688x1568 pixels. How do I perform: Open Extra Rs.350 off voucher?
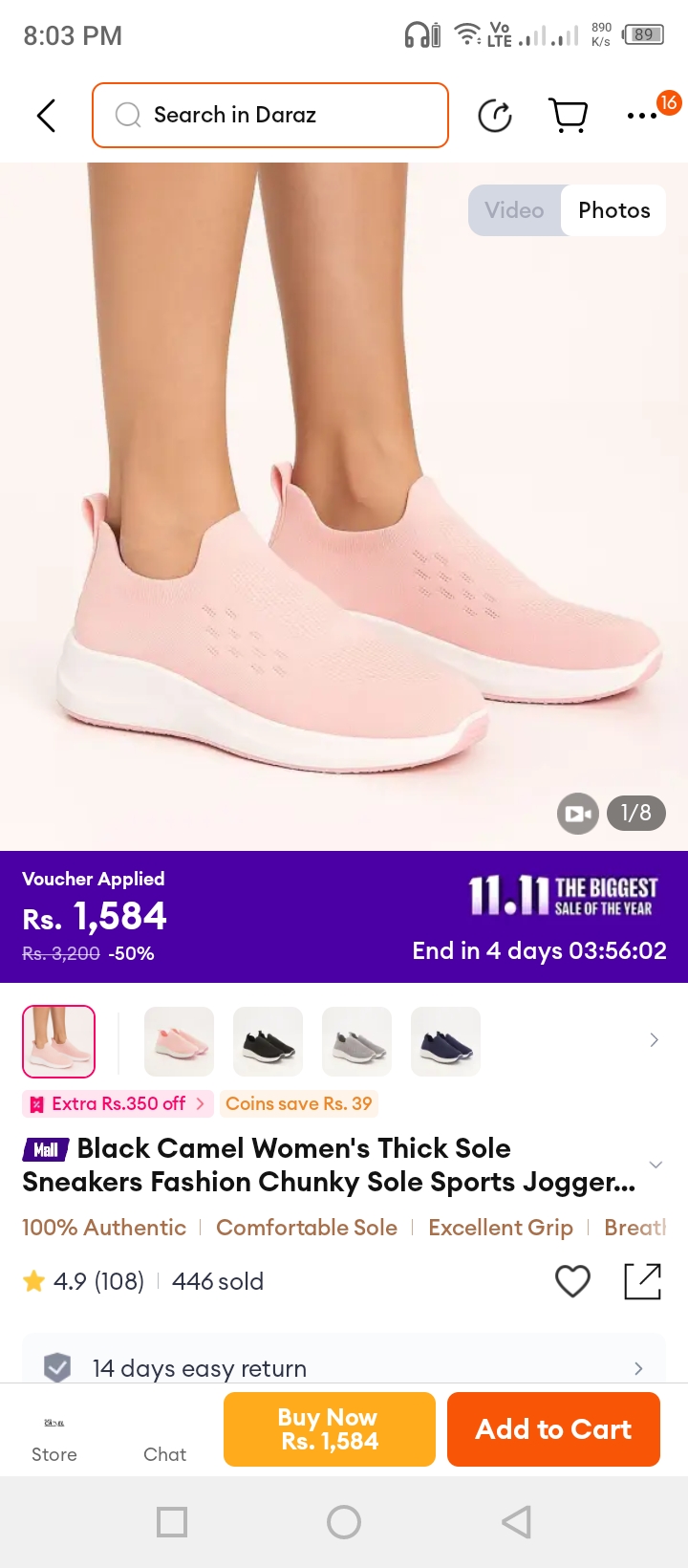tap(118, 1103)
